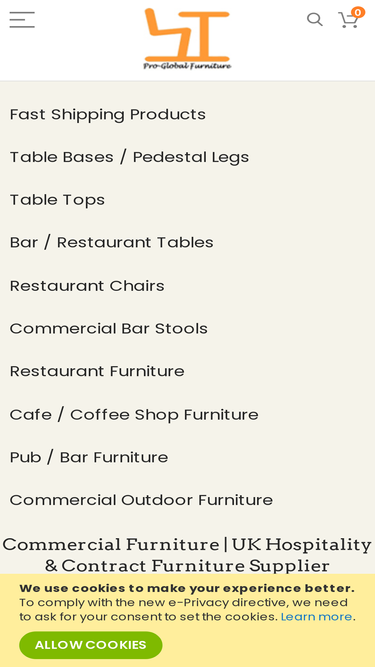Follow the Learn more cookie link
Image resolution: width=375 pixels, height=667 pixels.
point(316,616)
